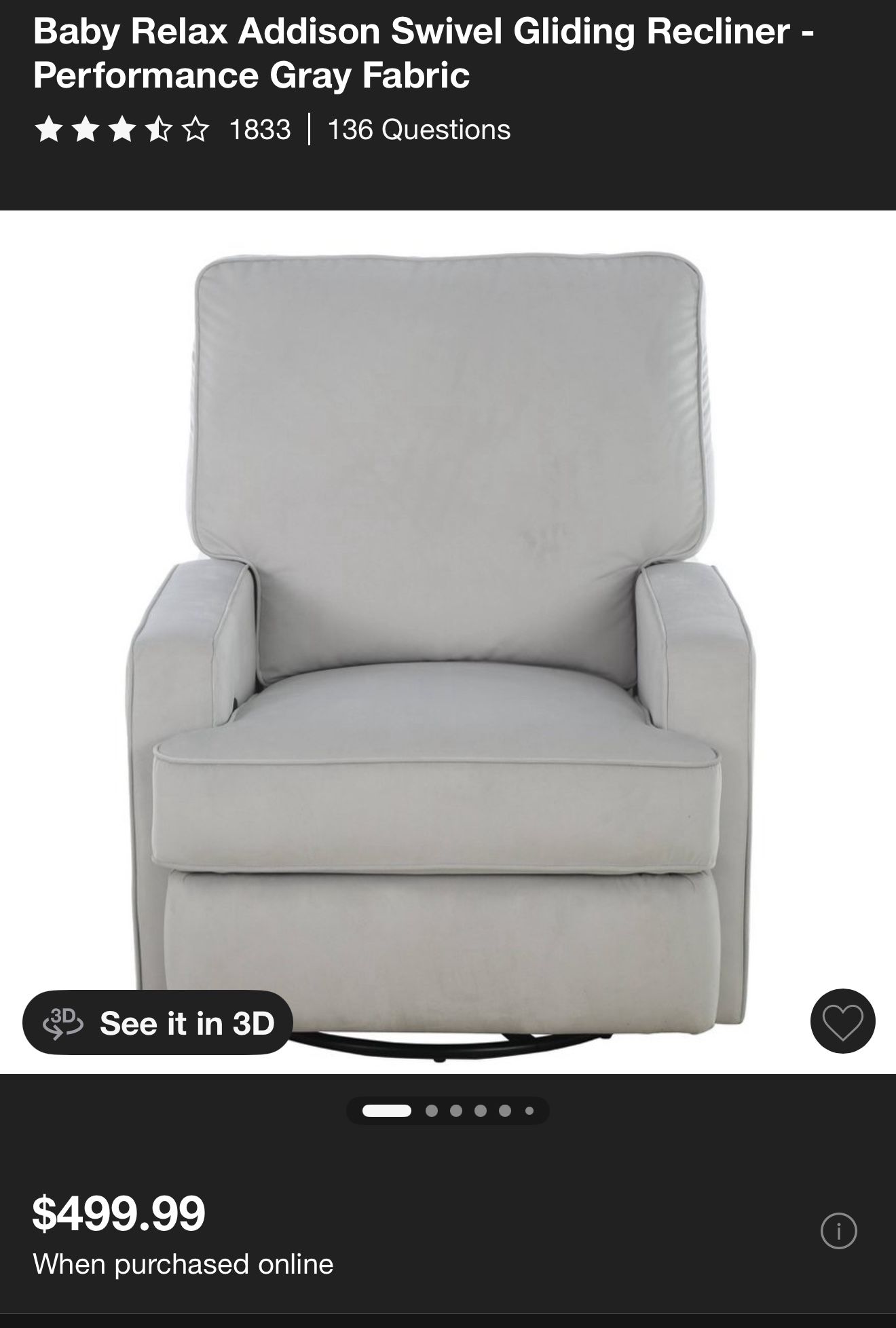This screenshot has height=1328, width=896.
Task: Tap the See it in 3D button
Action: coord(157,1022)
